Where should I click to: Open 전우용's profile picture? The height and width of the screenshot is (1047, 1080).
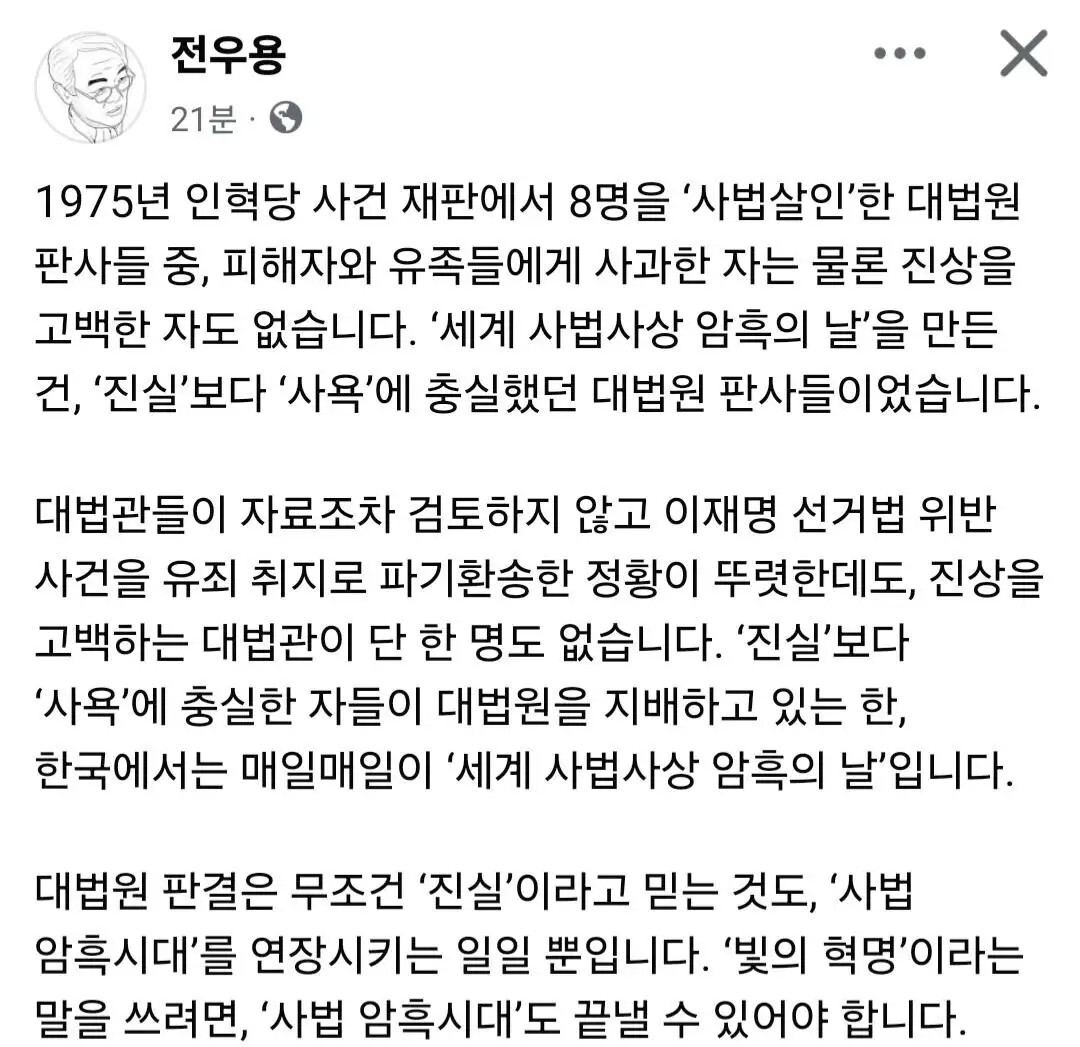[90, 90]
